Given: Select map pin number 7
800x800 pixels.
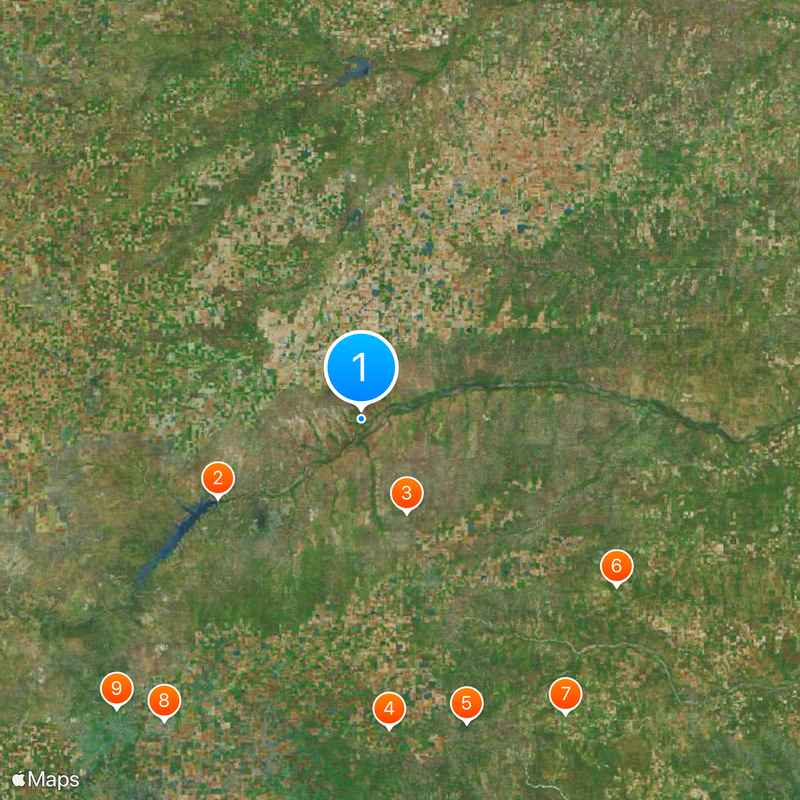Looking at the screenshot, I should pyautogui.click(x=566, y=693).
